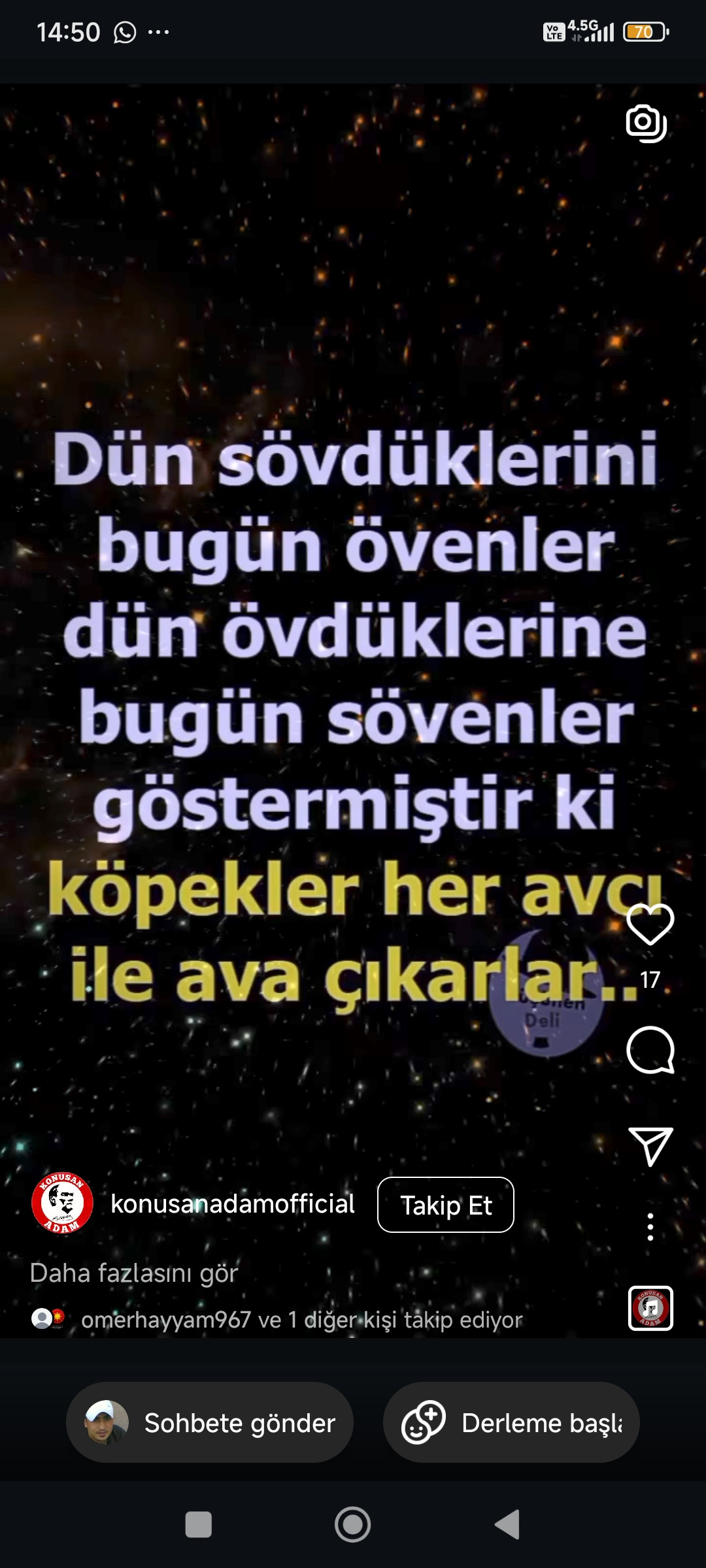The image size is (706, 1568).
Task: Share the reel via paper plane icon
Action: coord(650,1146)
